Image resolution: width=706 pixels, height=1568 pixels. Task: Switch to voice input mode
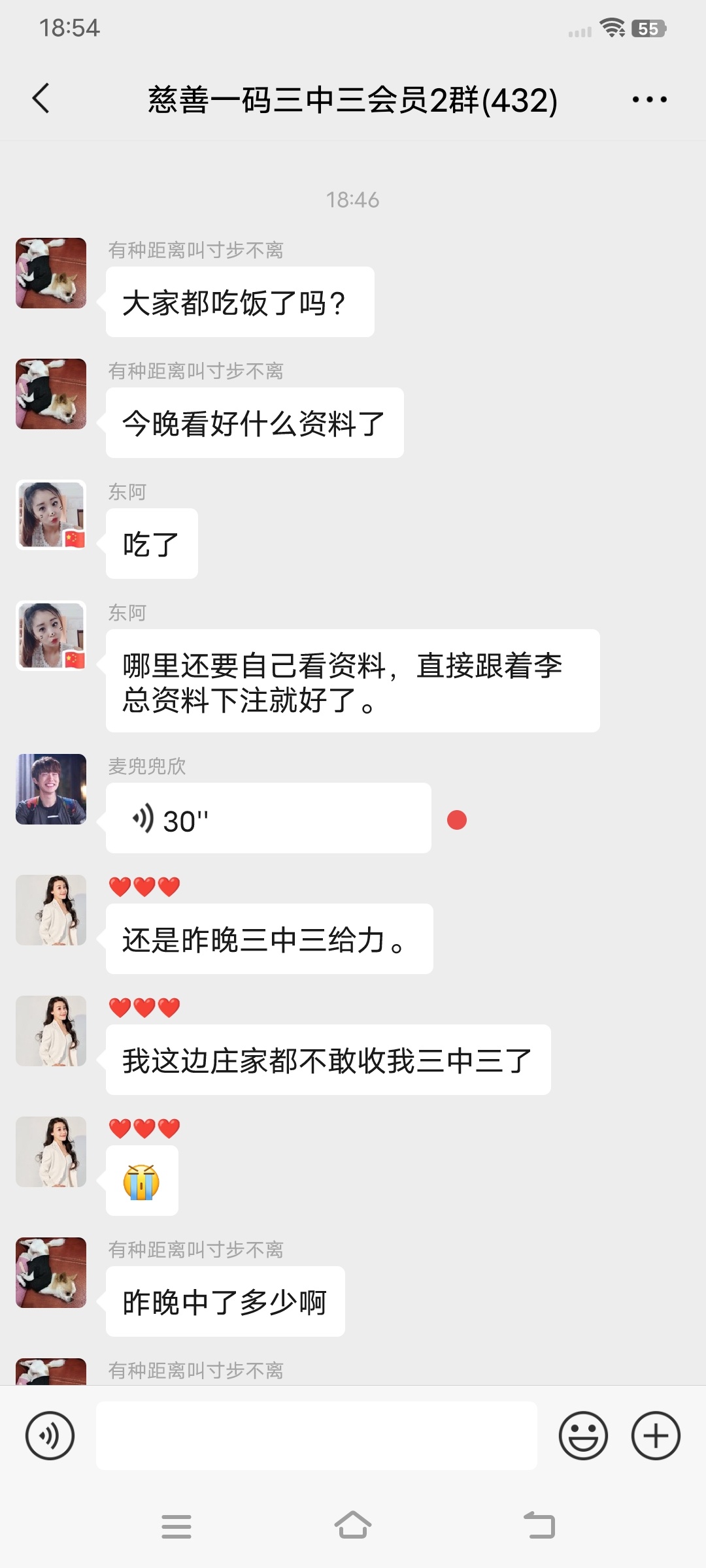[50, 1435]
